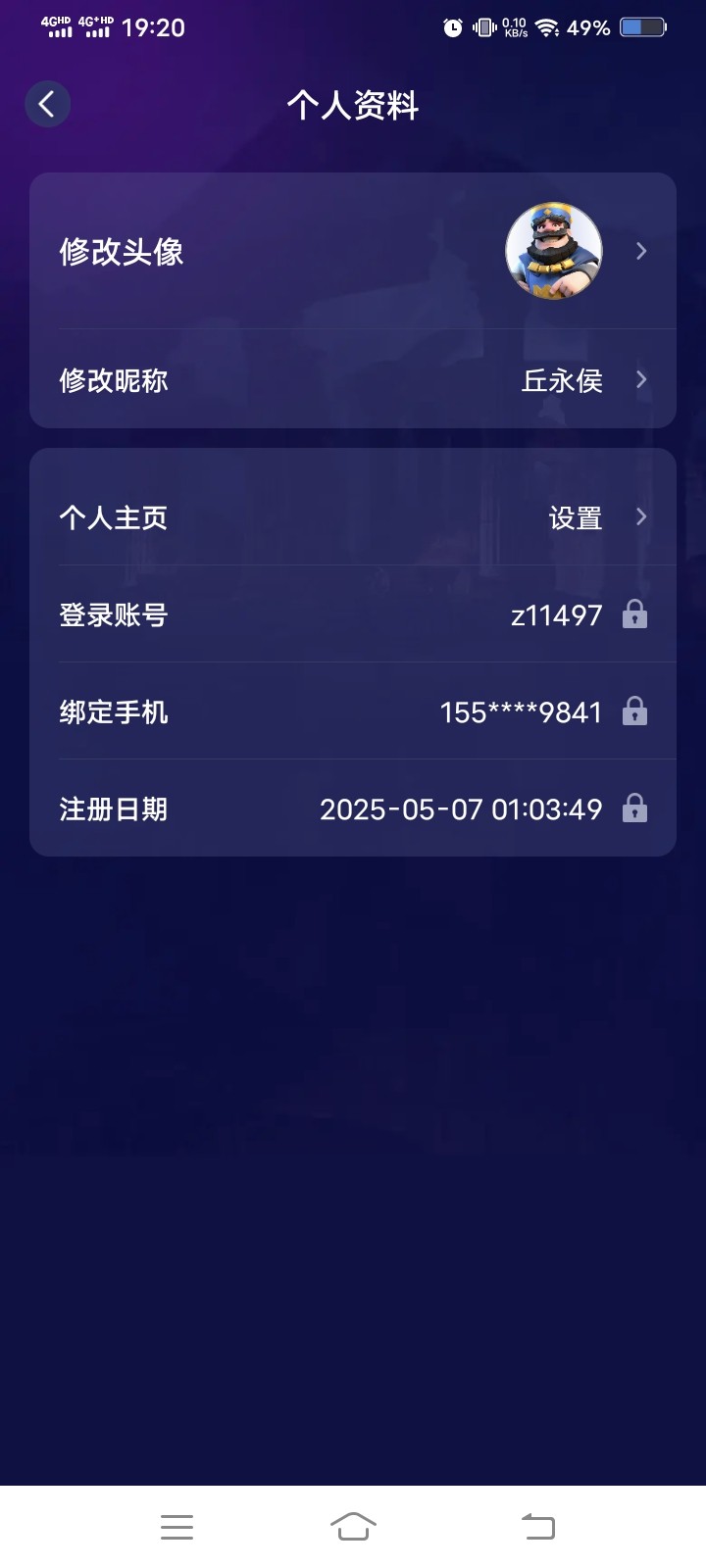Viewport: 706px width, 1568px height.
Task: Tap the back arrow to leave 个人资料
Action: (47, 103)
